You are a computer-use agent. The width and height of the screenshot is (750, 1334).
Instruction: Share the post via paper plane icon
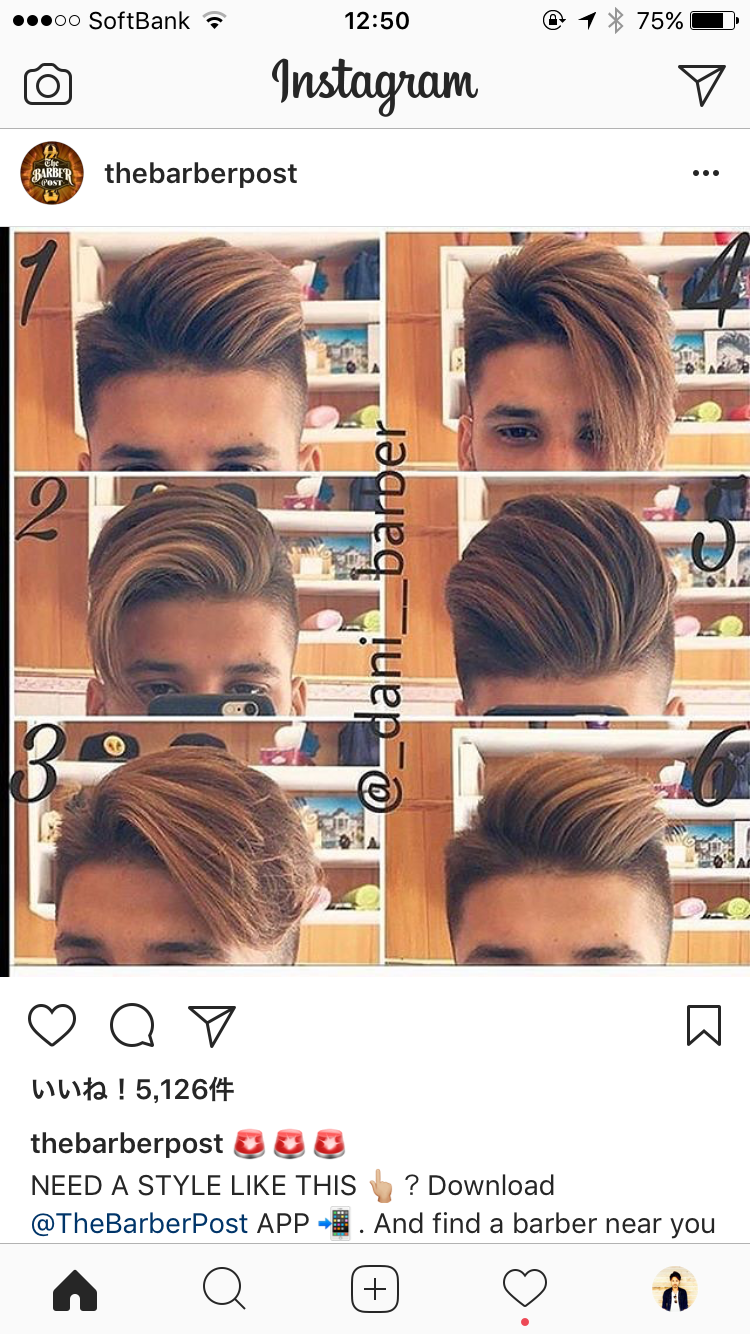coord(211,1025)
